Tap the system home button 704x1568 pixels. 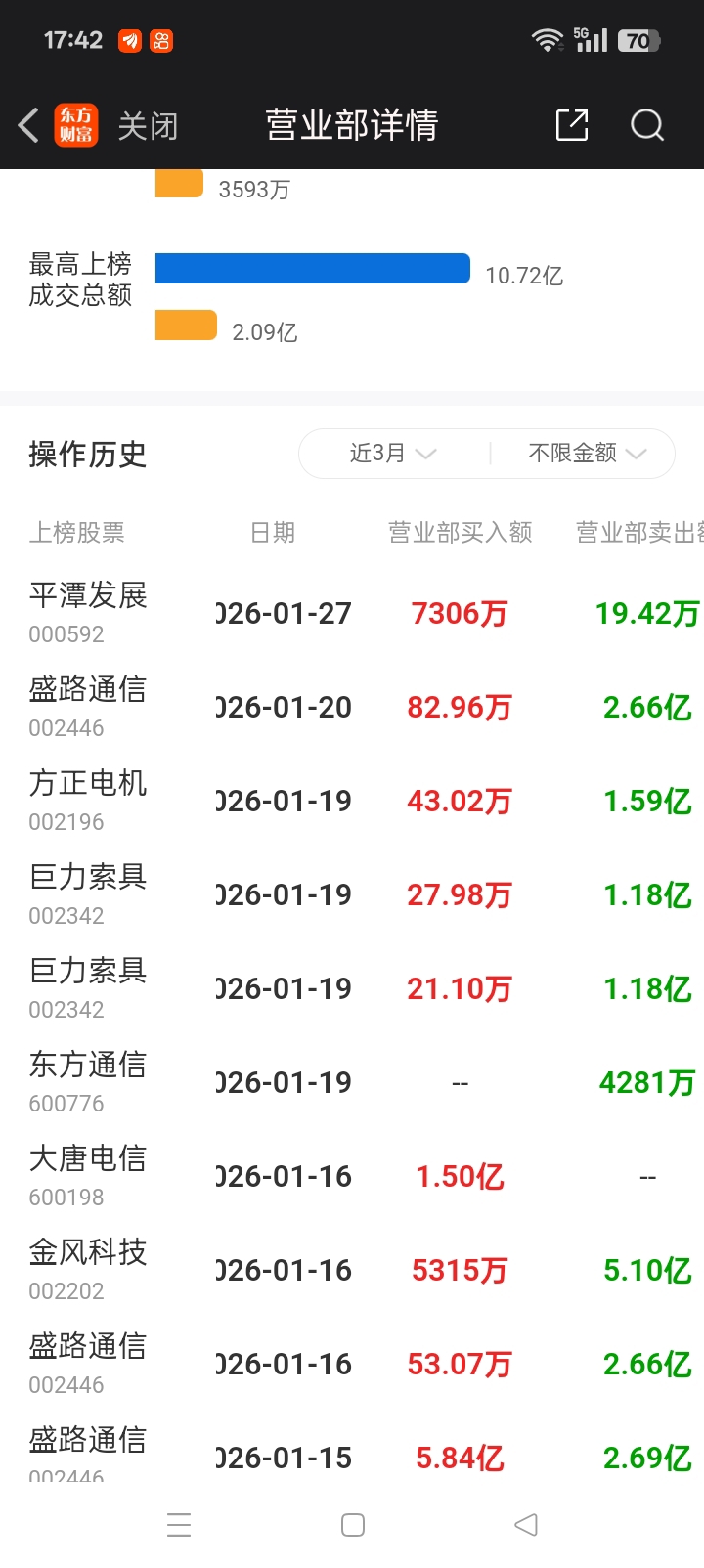[x=353, y=1525]
